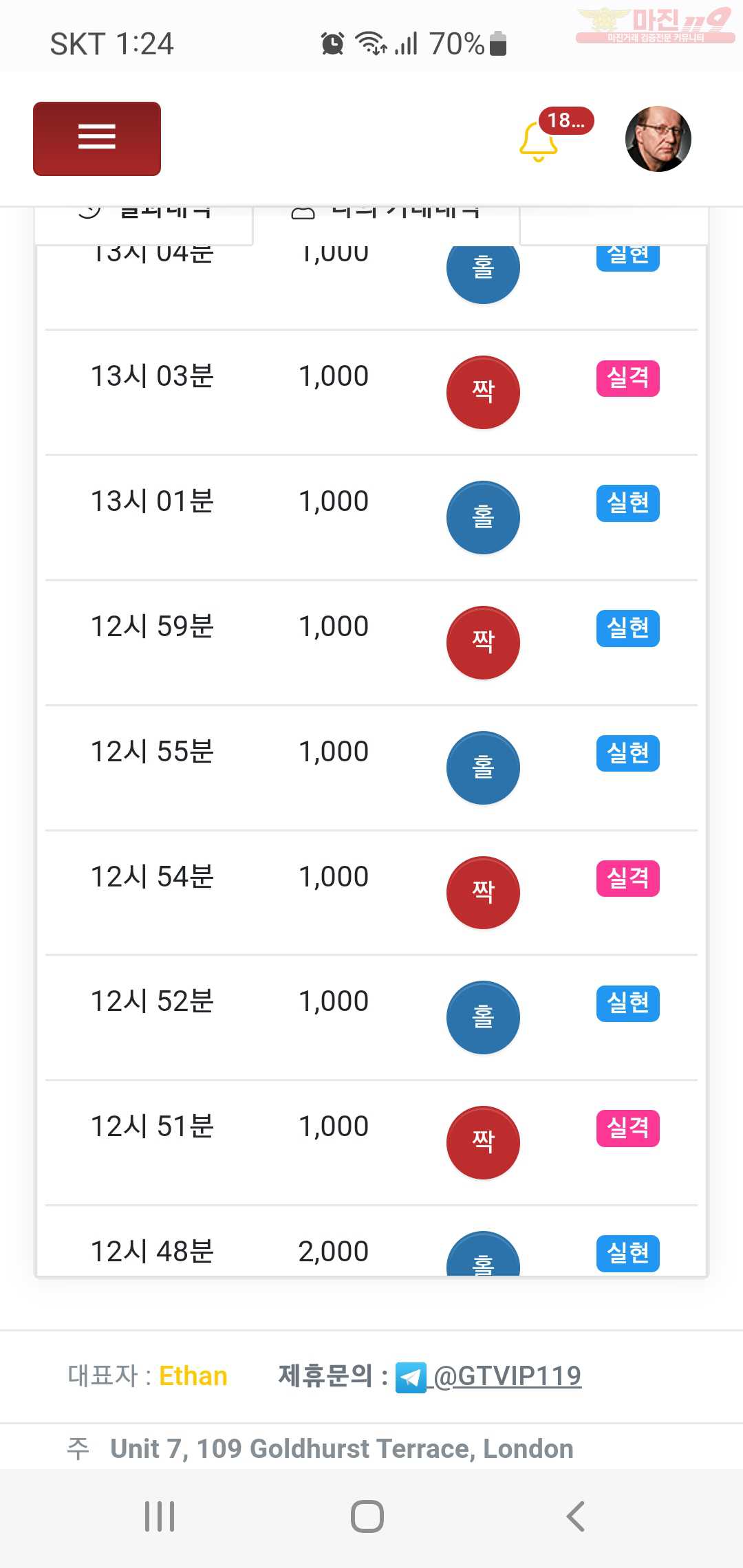Show recent apps
Viewport: 743px width, 1568px height.
pyautogui.click(x=160, y=1516)
